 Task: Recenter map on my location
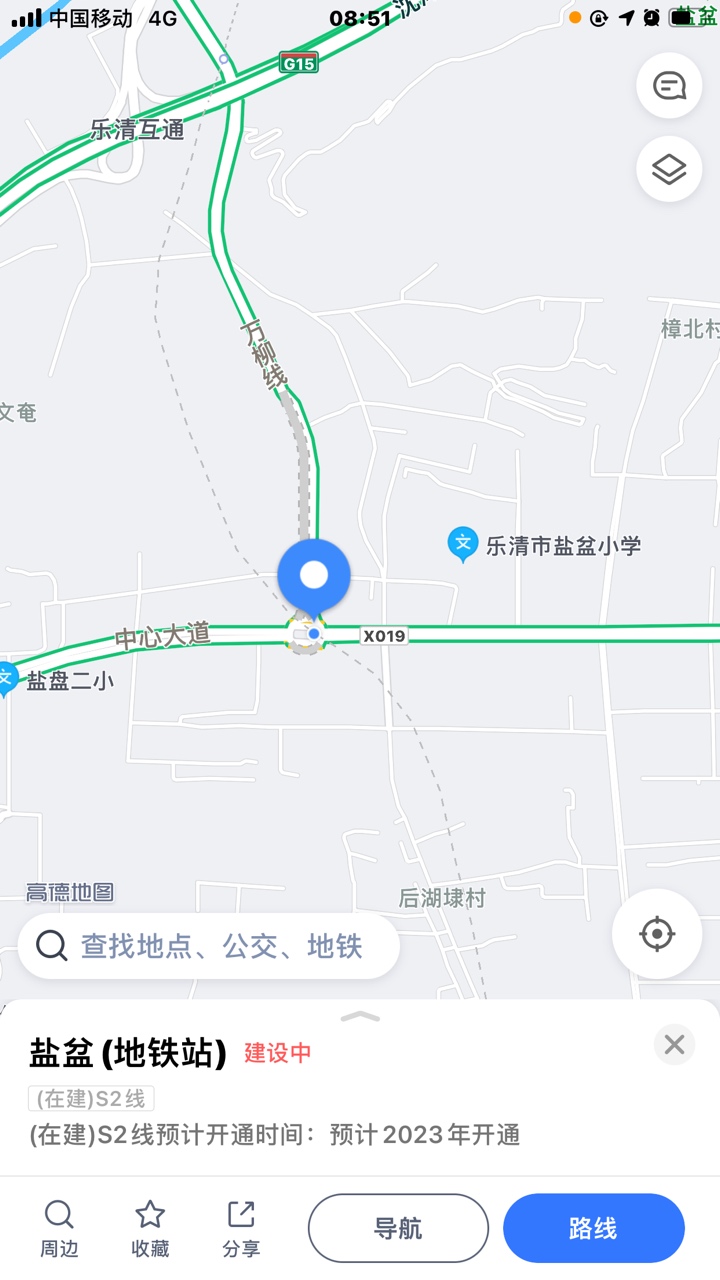click(657, 934)
